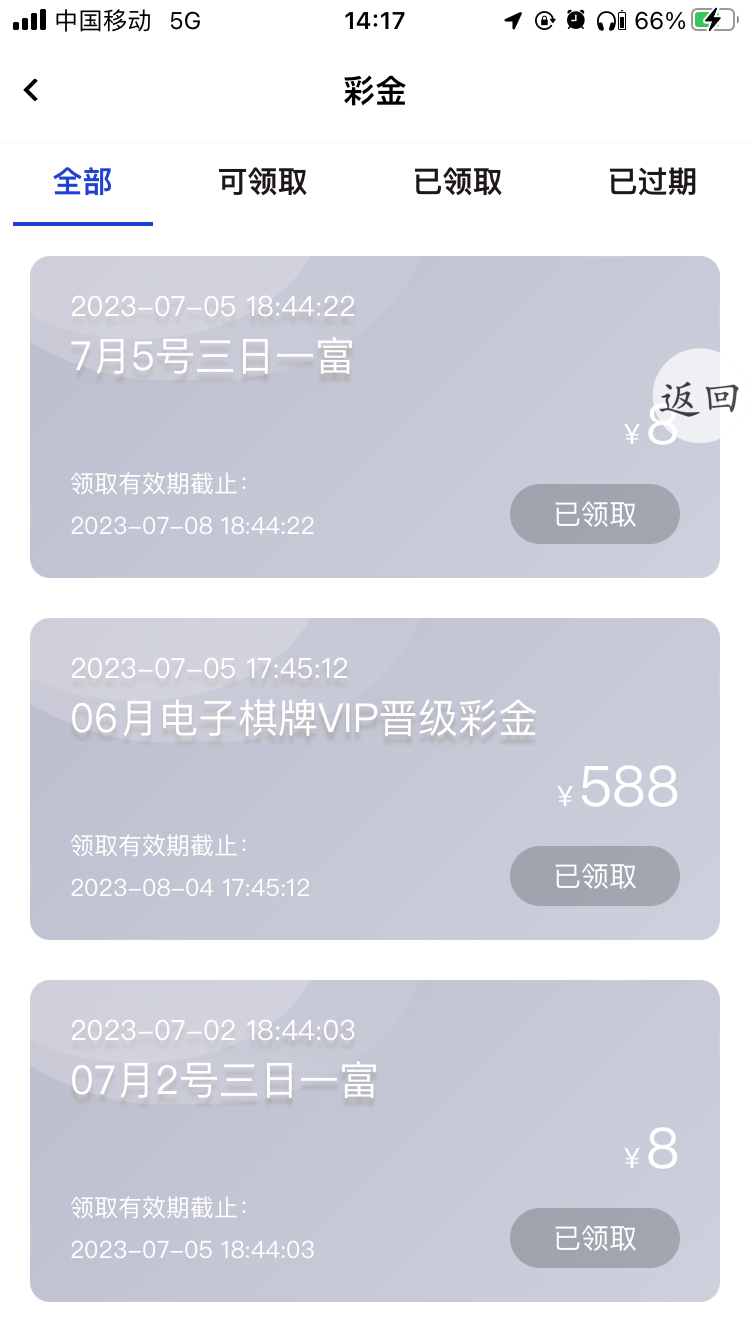
Task: Tap the floating 返回 button
Action: (700, 397)
